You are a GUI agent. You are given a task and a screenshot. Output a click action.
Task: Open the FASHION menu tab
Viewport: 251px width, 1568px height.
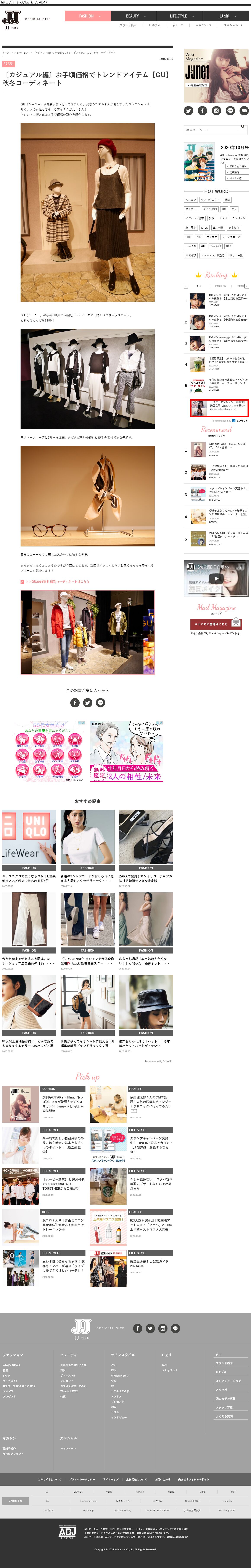click(x=87, y=16)
